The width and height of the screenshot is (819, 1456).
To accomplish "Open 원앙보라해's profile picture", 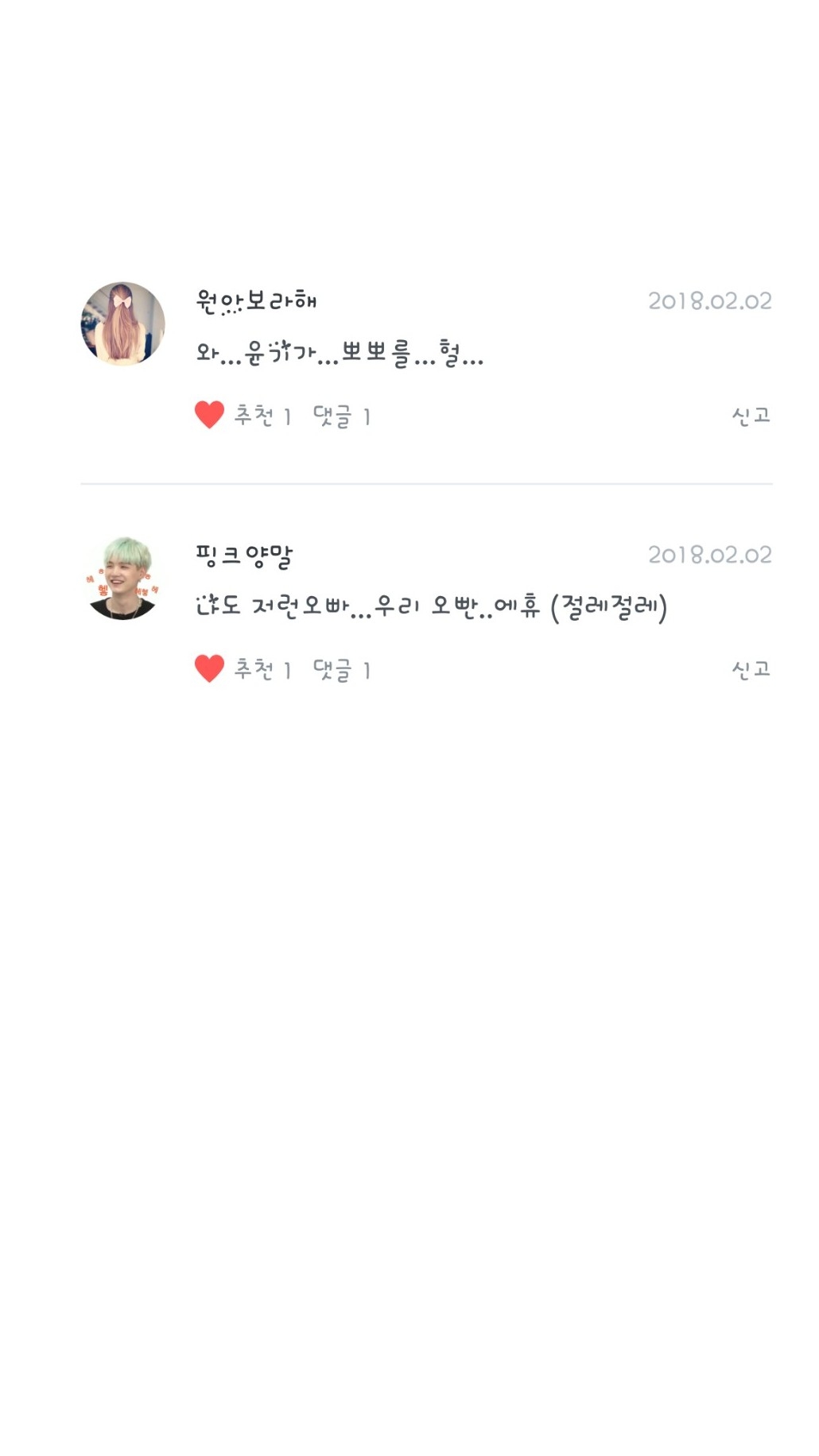I will 123,323.
